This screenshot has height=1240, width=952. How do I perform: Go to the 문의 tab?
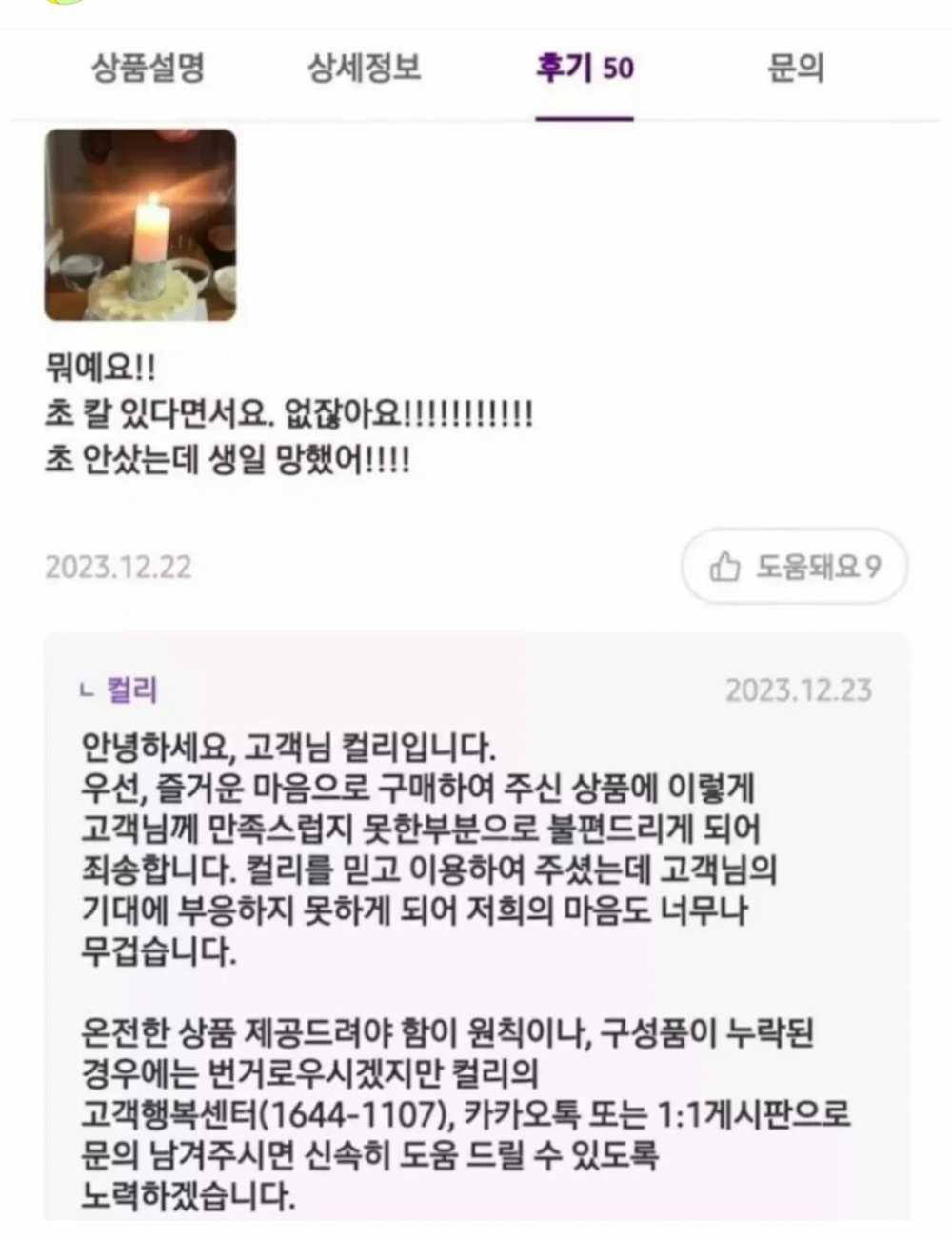796,69
